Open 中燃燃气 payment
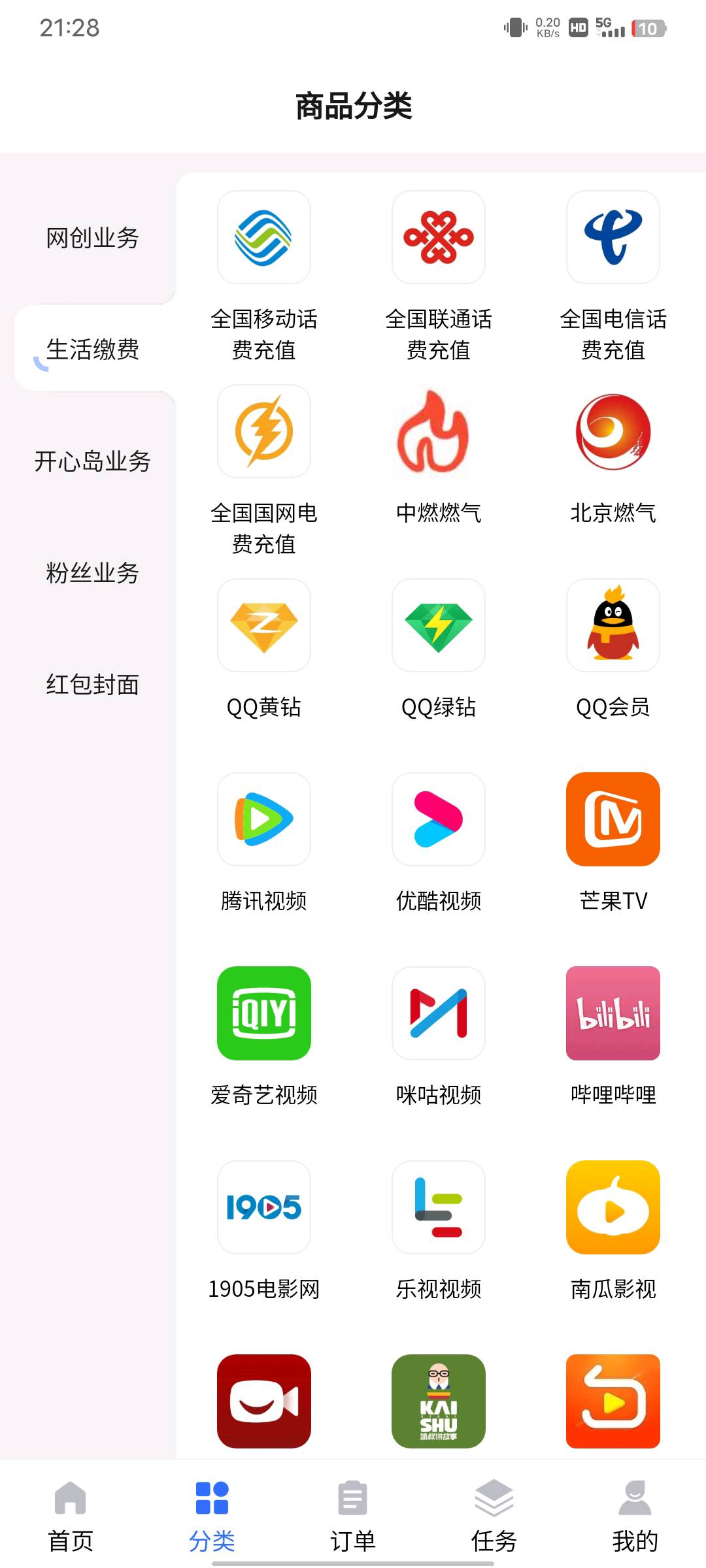The height and width of the screenshot is (1568, 706). click(439, 455)
